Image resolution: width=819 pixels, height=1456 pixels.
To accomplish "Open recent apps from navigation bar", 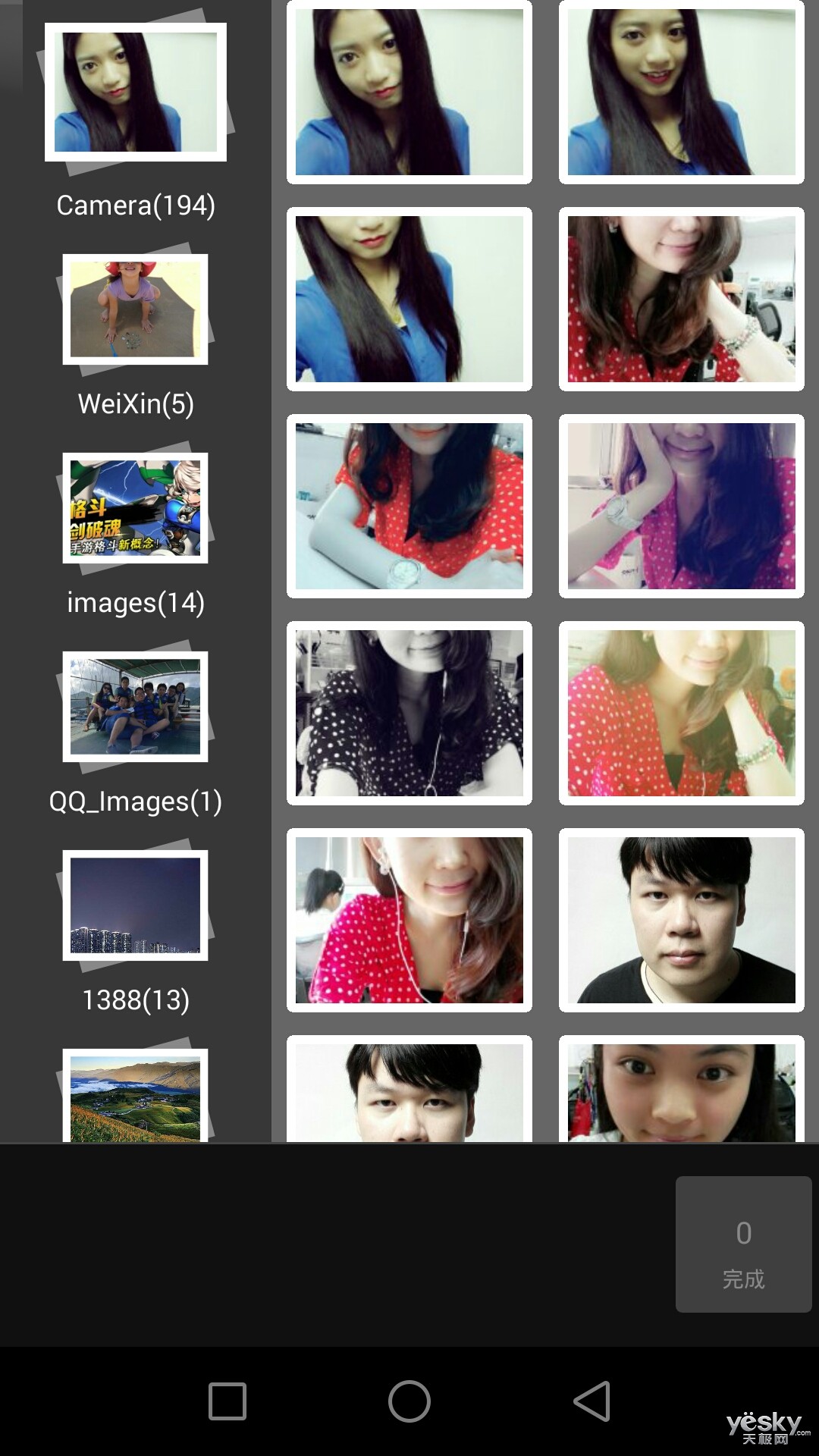I will (x=227, y=1401).
